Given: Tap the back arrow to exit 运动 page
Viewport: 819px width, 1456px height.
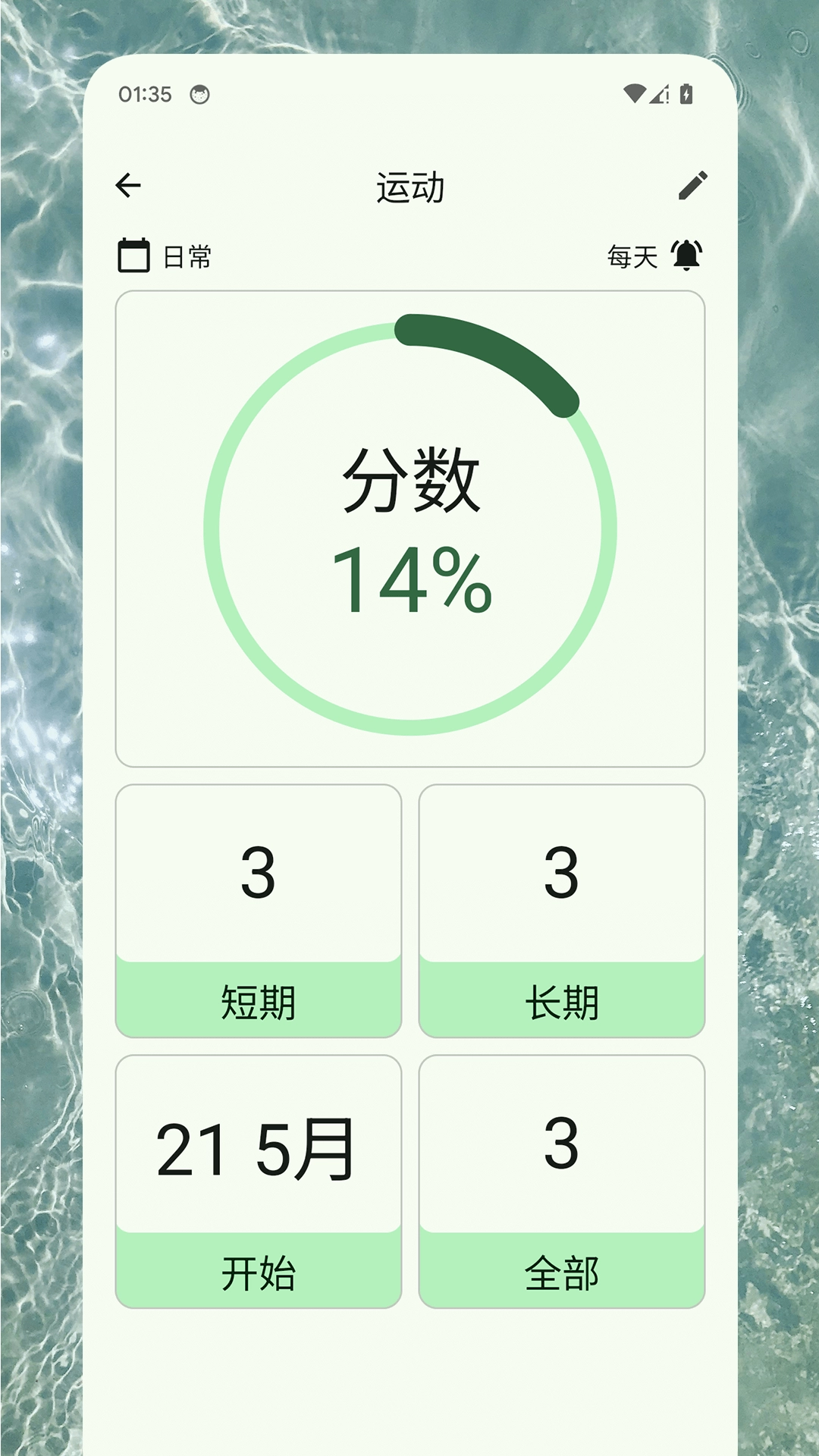Looking at the screenshot, I should [130, 184].
